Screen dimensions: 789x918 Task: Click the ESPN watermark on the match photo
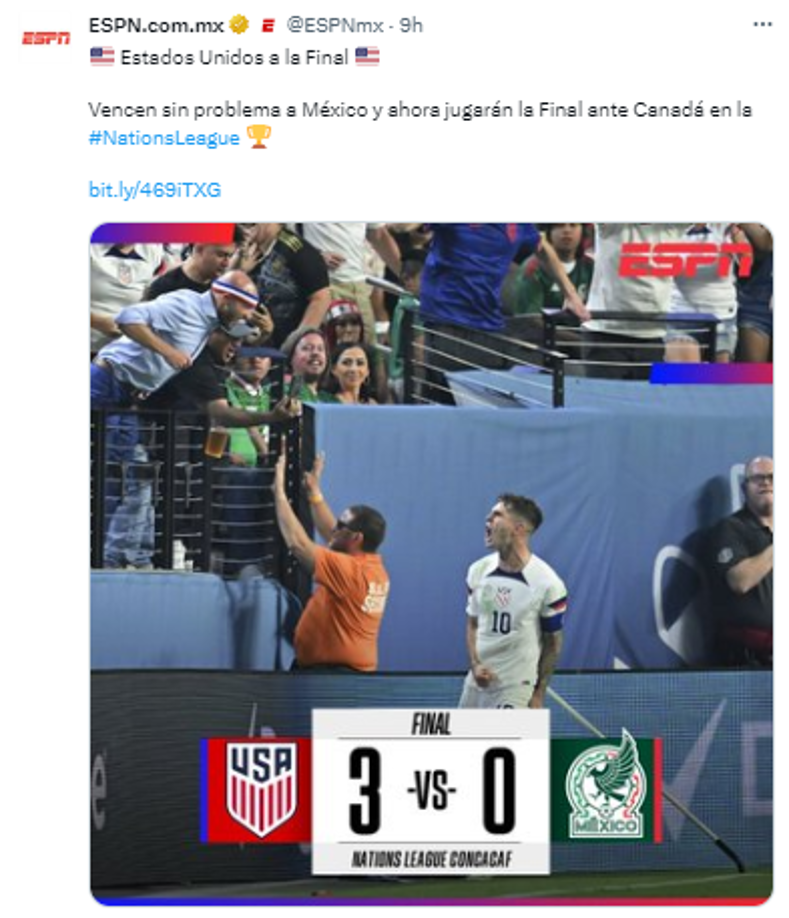tap(688, 260)
